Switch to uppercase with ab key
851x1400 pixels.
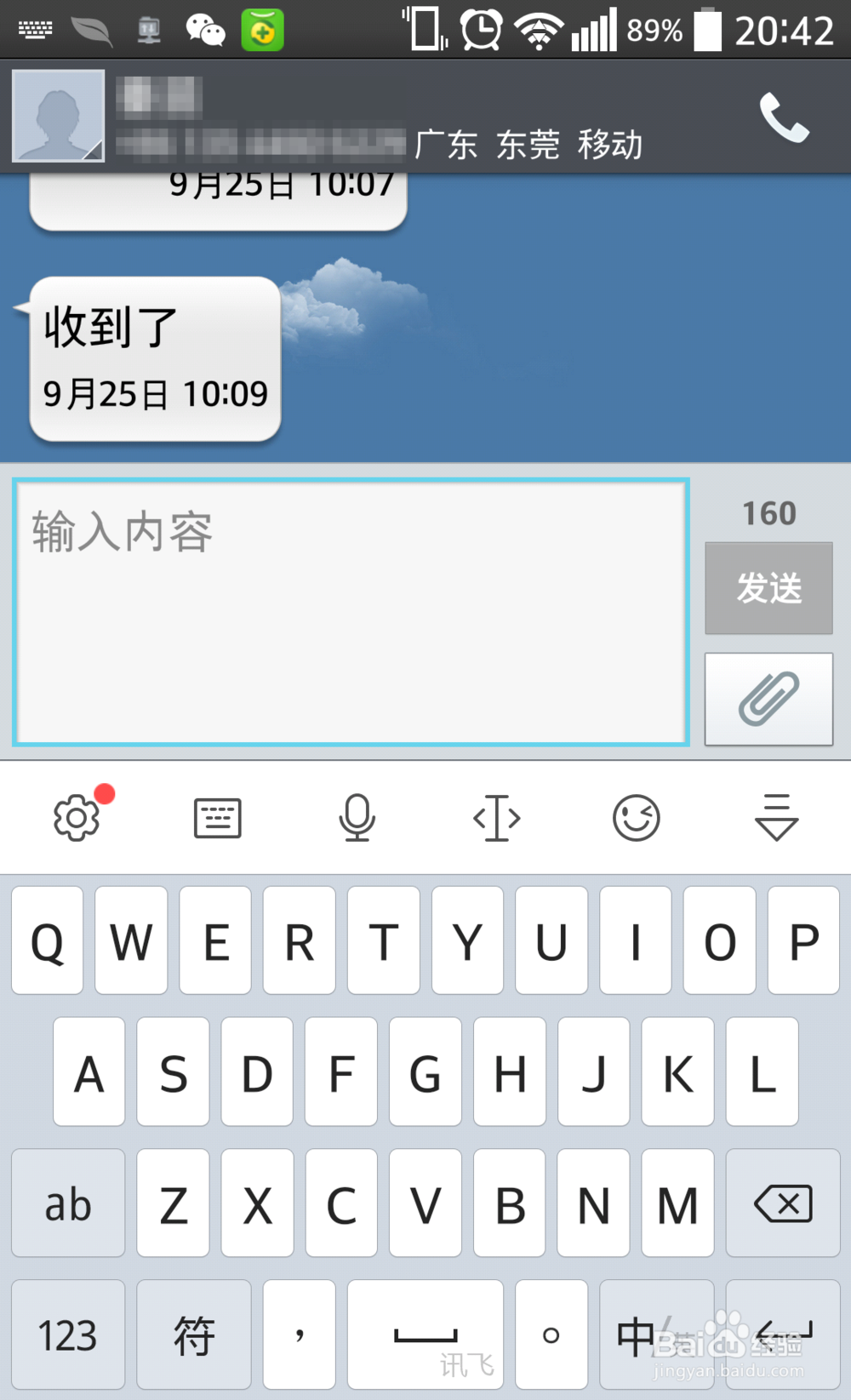pos(67,1203)
